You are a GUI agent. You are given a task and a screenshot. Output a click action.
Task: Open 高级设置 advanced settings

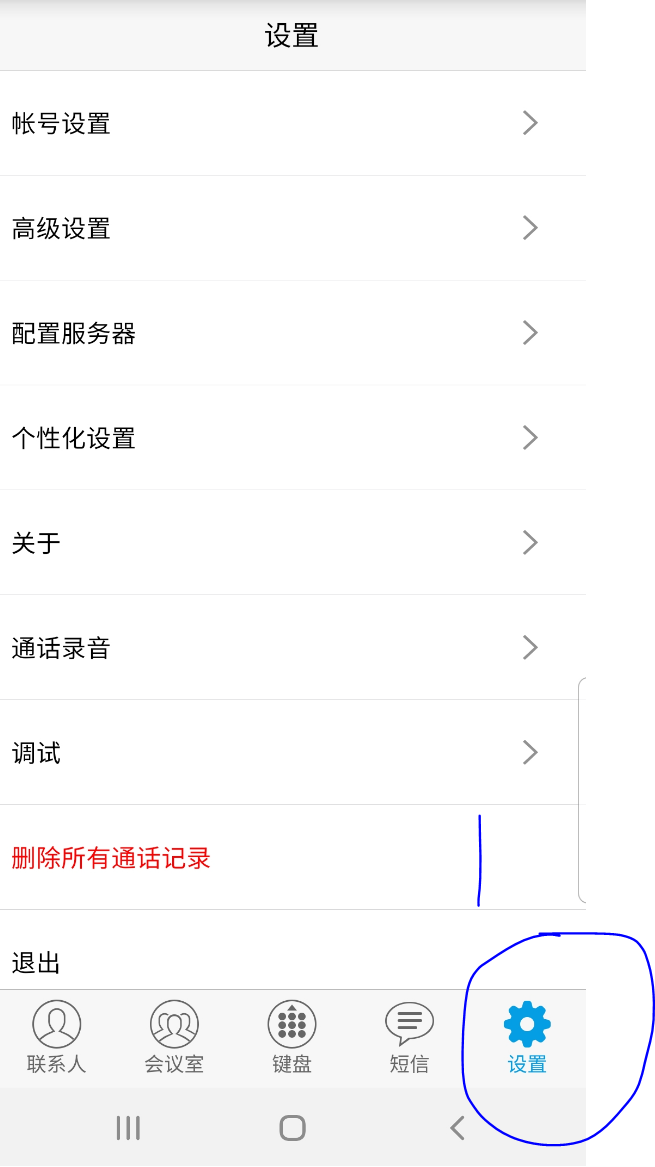point(293,228)
